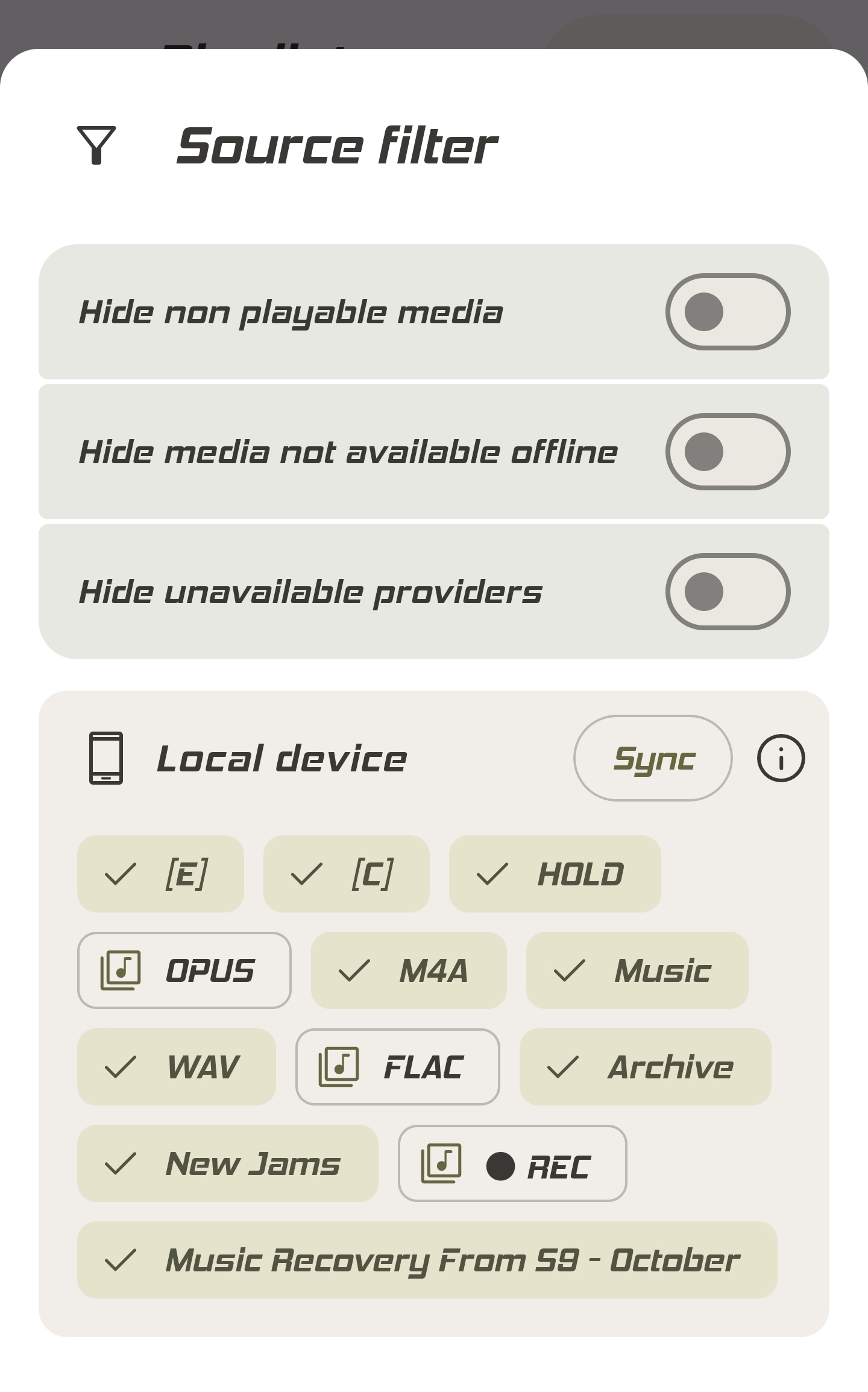Uncheck the New Jams chip
This screenshot has width=868, height=1392.
pos(228,1163)
